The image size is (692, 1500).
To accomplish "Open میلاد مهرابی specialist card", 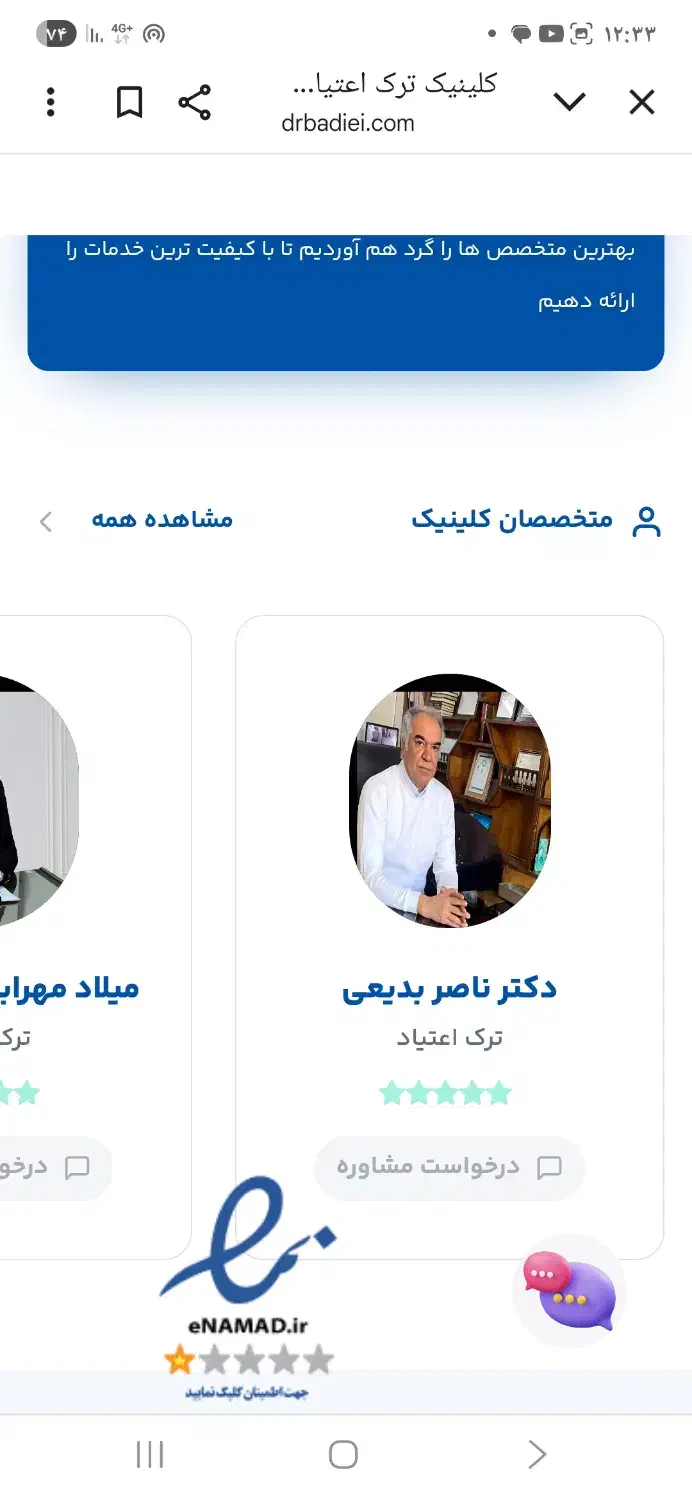I will (70, 988).
